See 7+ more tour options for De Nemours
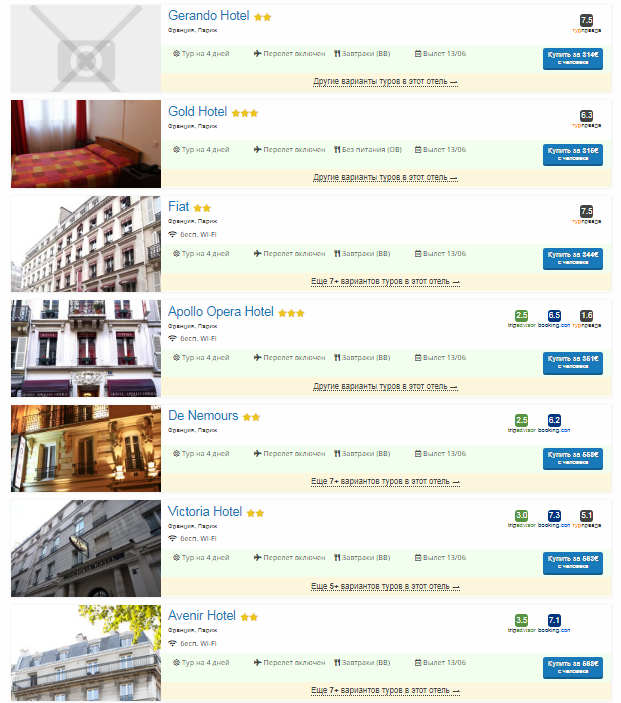The height and width of the screenshot is (703, 621). (385, 481)
